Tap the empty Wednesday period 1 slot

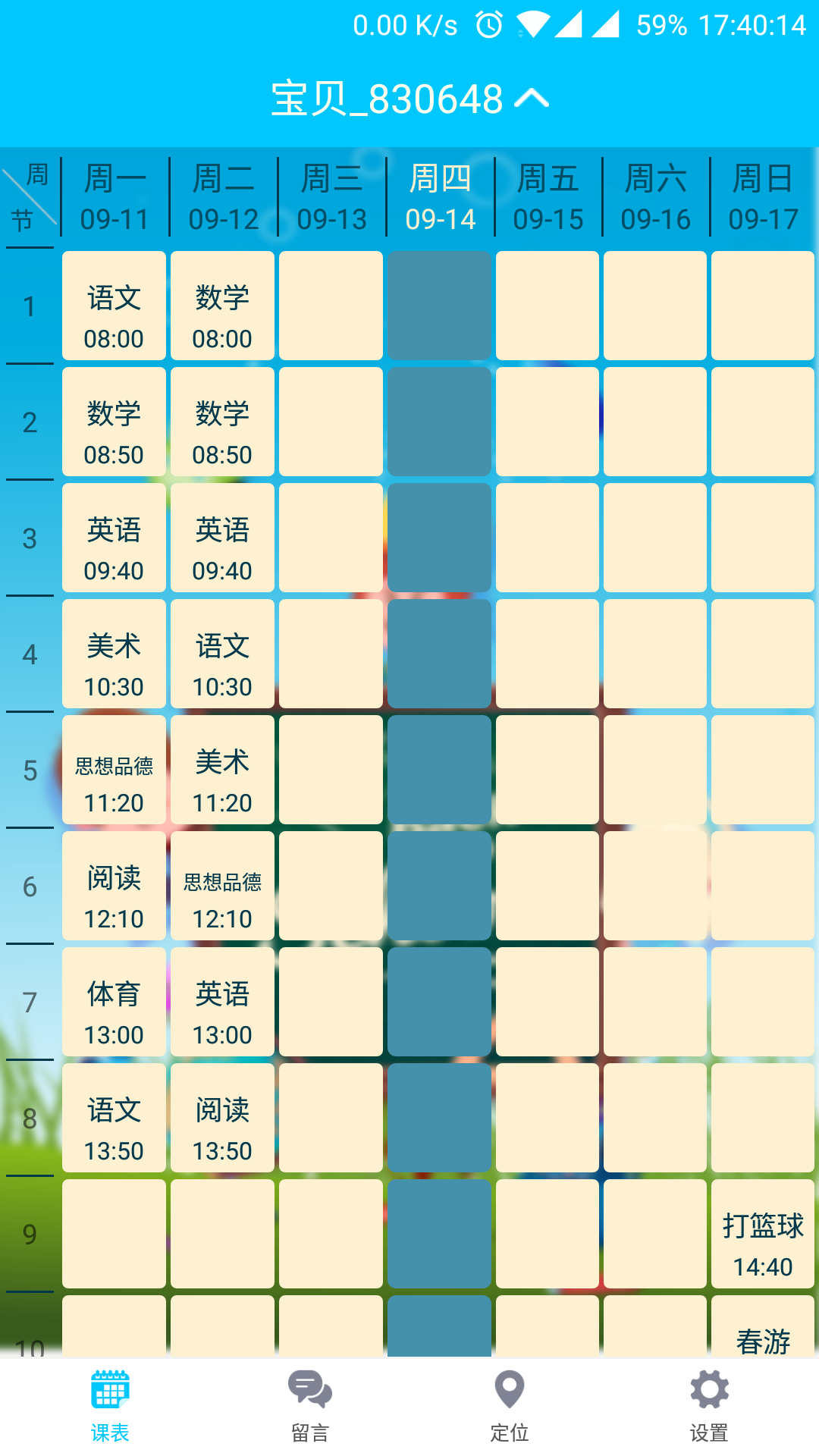[x=331, y=306]
